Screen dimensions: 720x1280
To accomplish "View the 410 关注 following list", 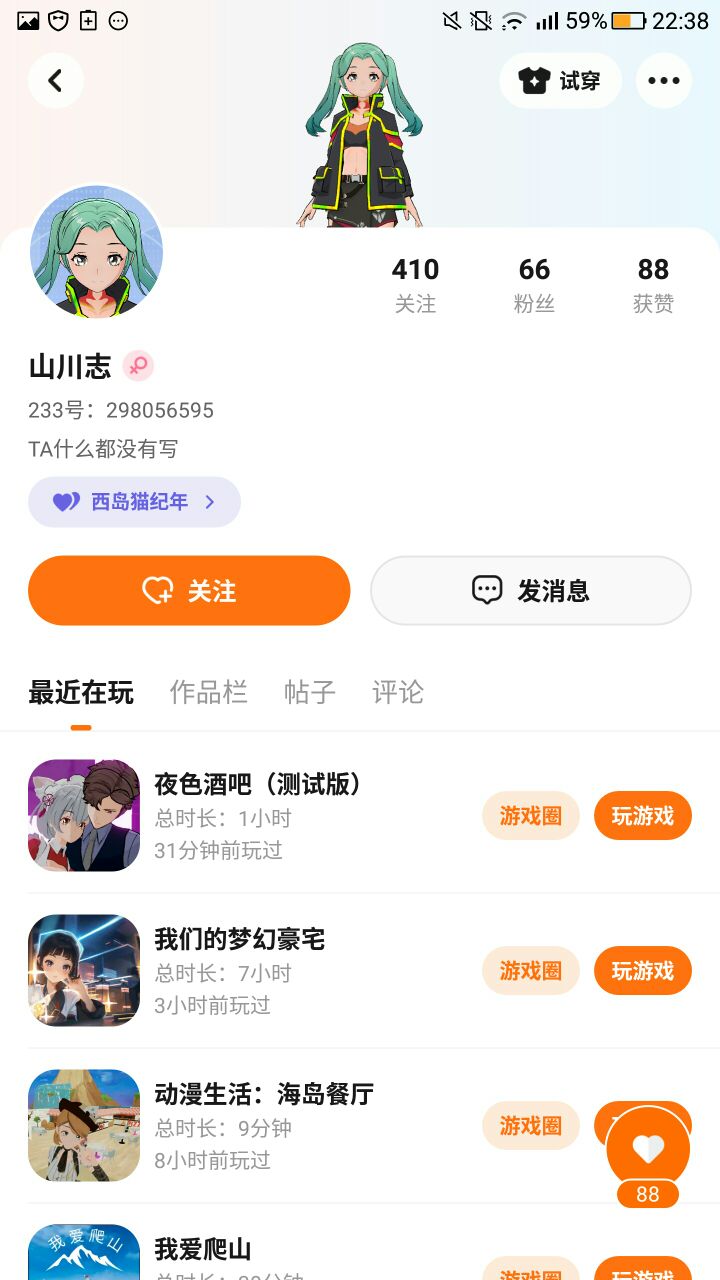I will point(415,284).
